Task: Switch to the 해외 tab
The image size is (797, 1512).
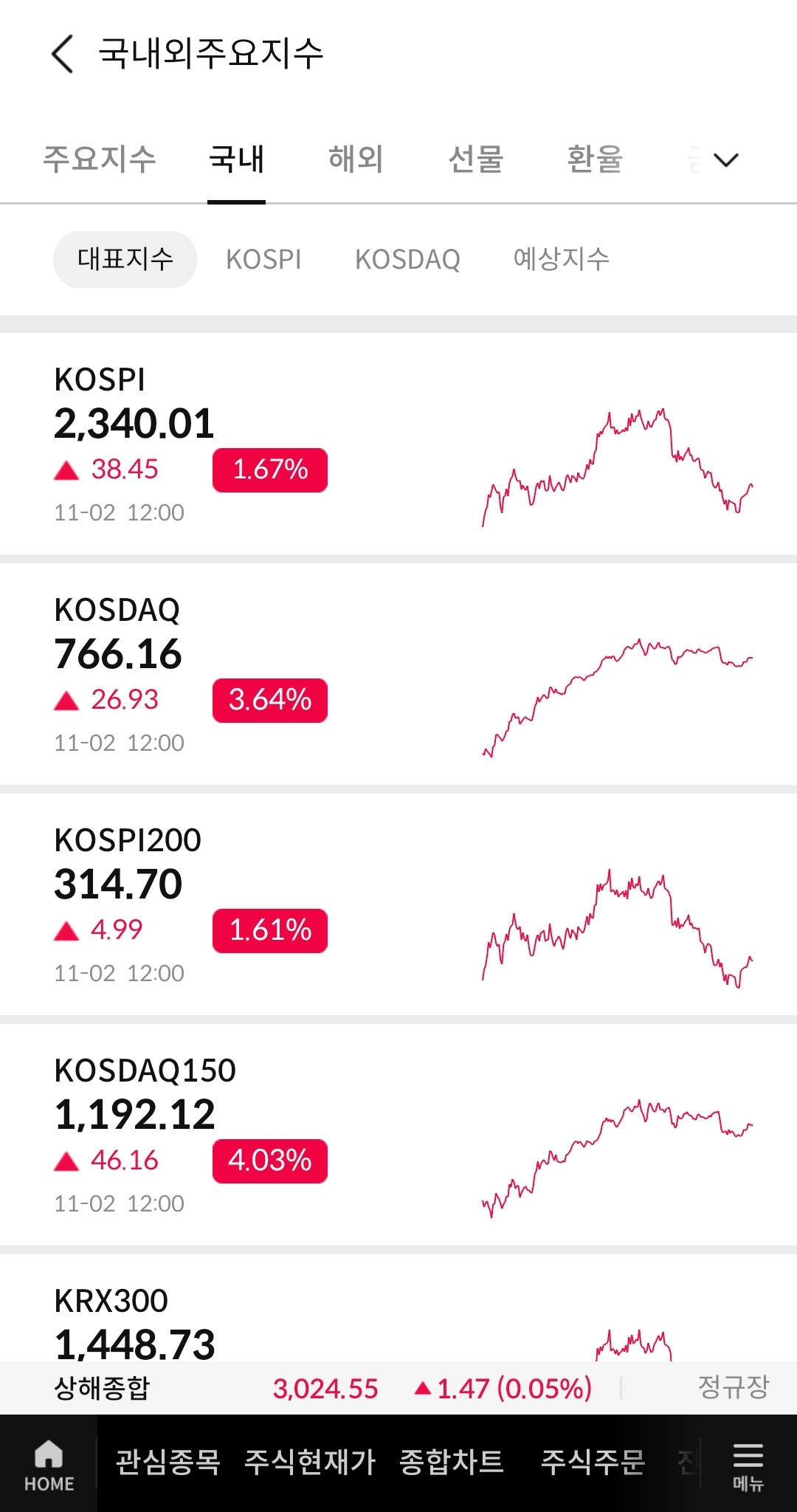Action: pos(356,159)
